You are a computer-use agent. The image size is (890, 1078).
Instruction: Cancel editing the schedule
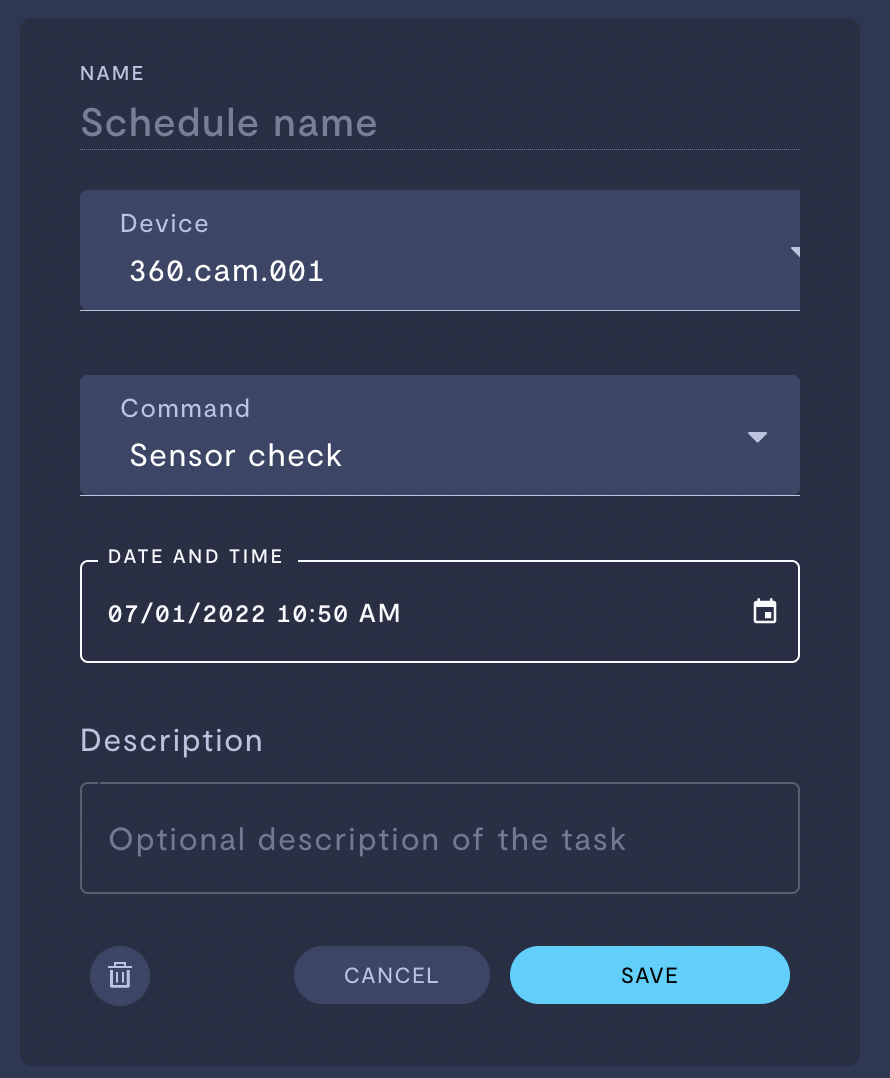391,975
